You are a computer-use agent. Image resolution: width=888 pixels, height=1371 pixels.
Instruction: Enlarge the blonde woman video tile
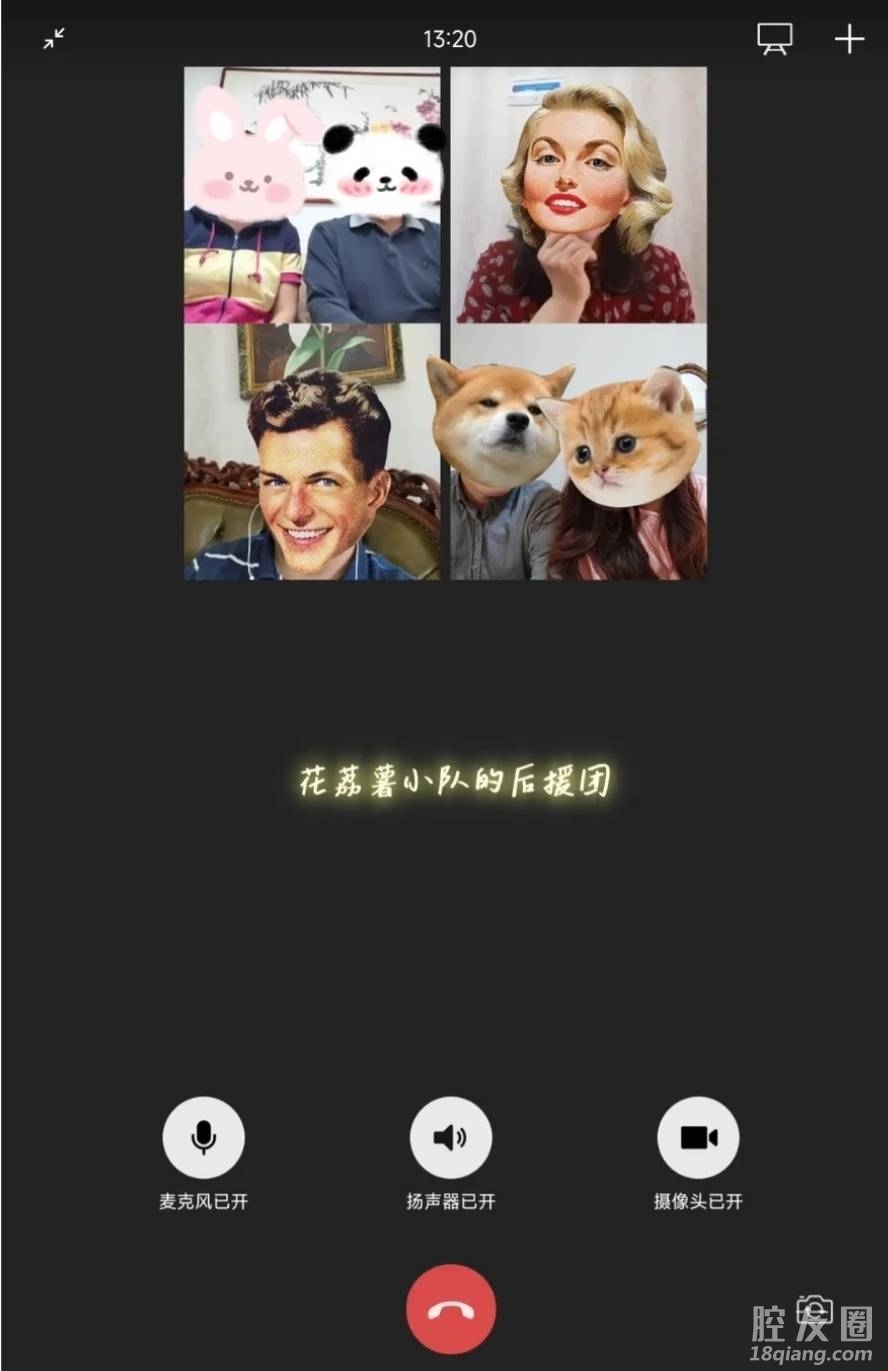[579, 194]
